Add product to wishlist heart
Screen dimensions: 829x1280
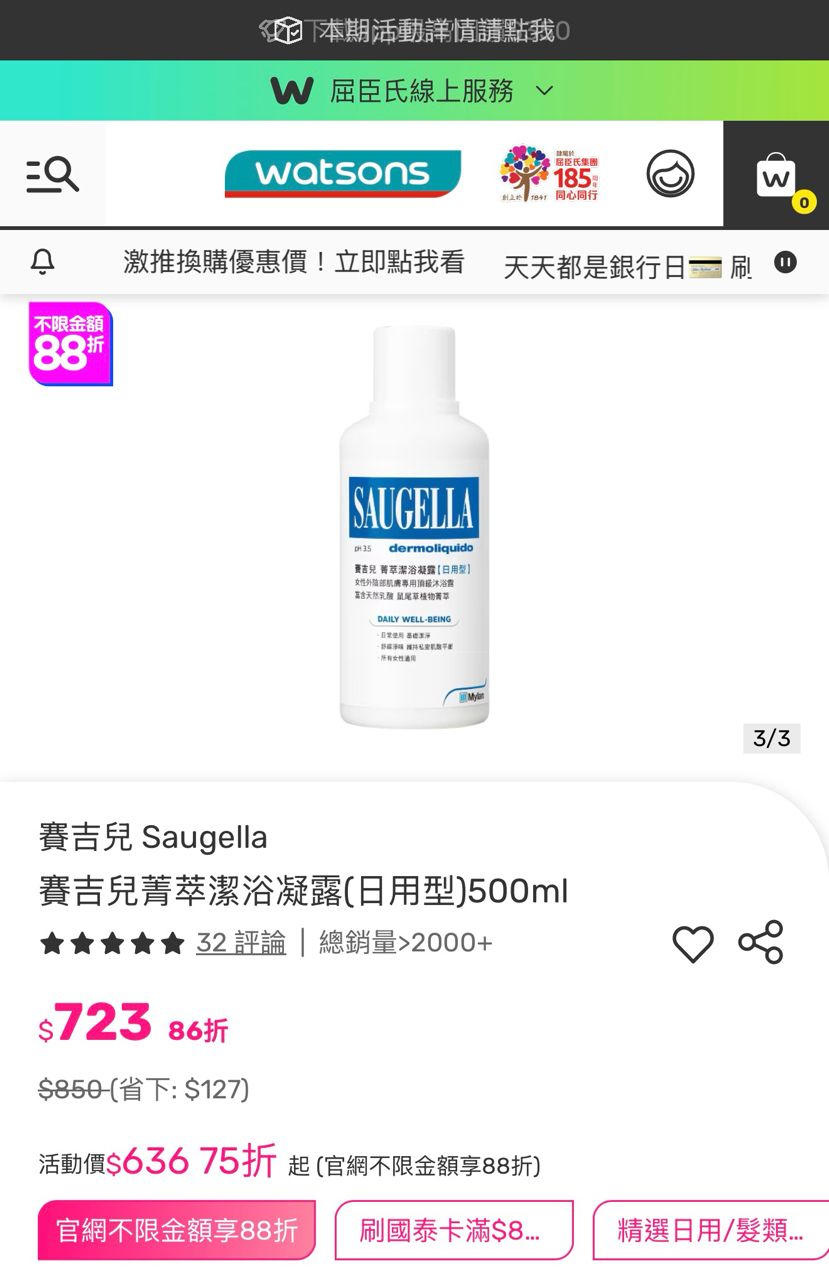coord(692,943)
